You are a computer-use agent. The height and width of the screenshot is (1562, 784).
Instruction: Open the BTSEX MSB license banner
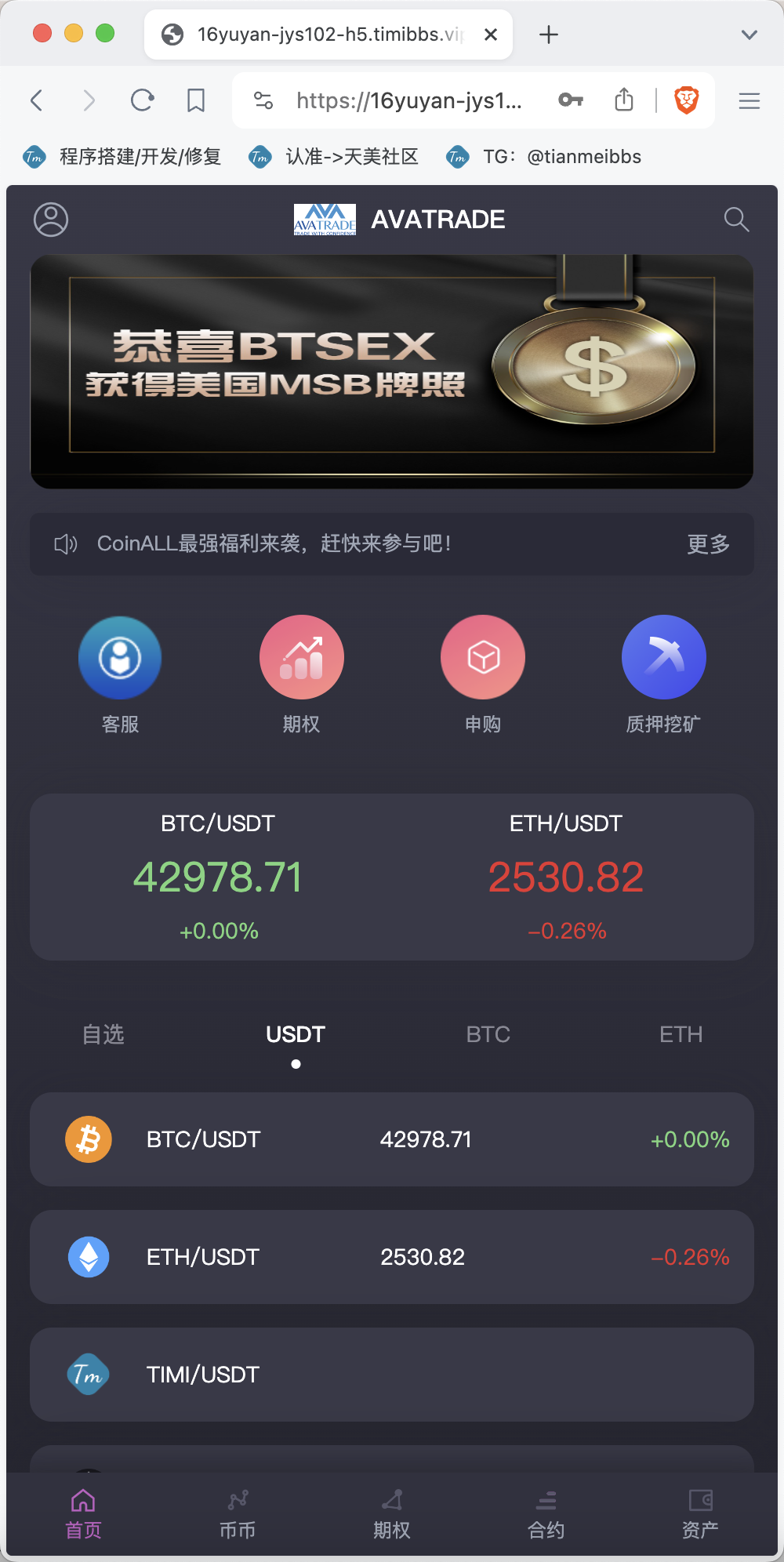point(392,371)
